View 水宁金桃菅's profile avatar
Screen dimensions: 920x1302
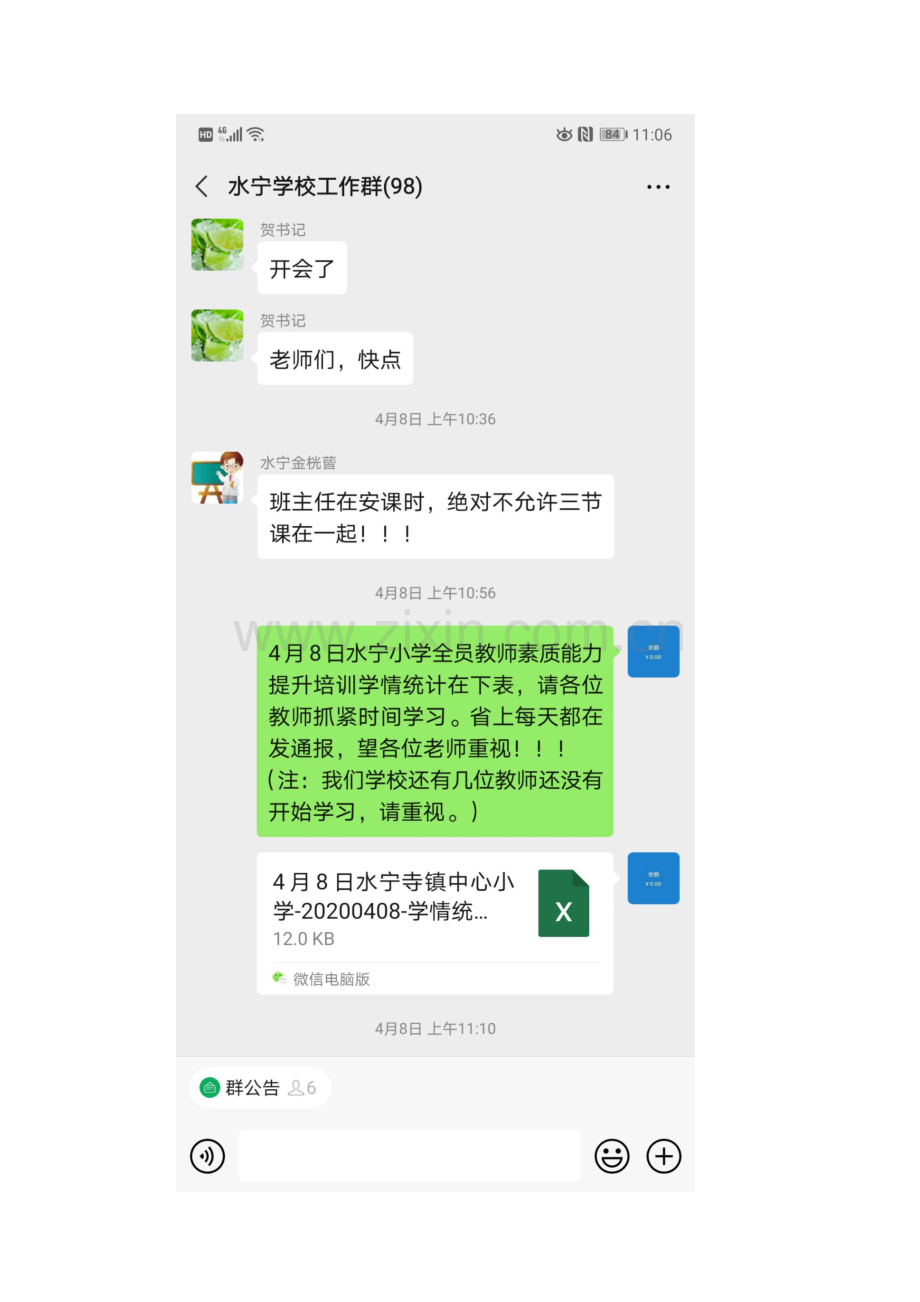(x=217, y=477)
